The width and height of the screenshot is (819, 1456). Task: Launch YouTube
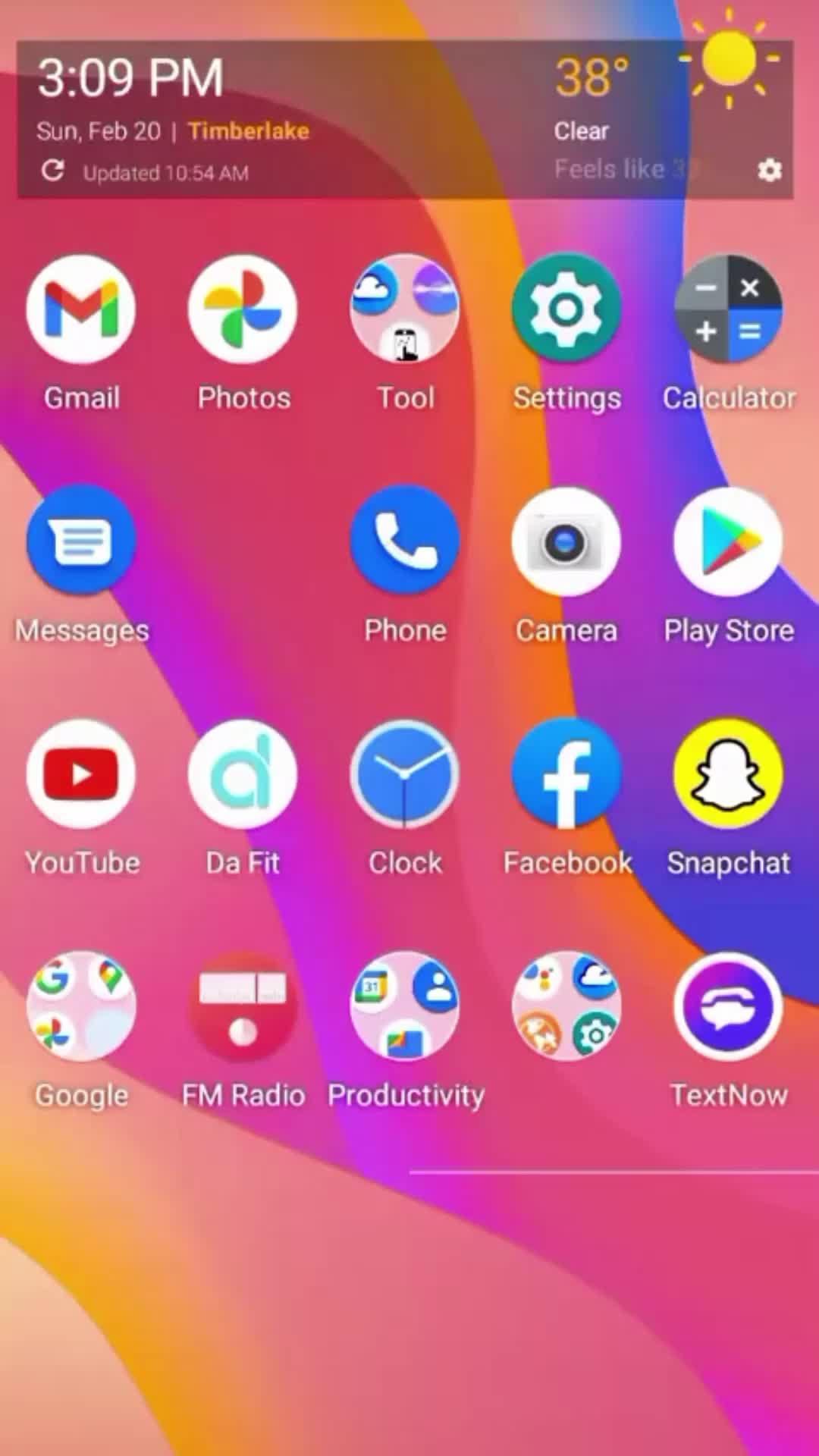tap(81, 774)
